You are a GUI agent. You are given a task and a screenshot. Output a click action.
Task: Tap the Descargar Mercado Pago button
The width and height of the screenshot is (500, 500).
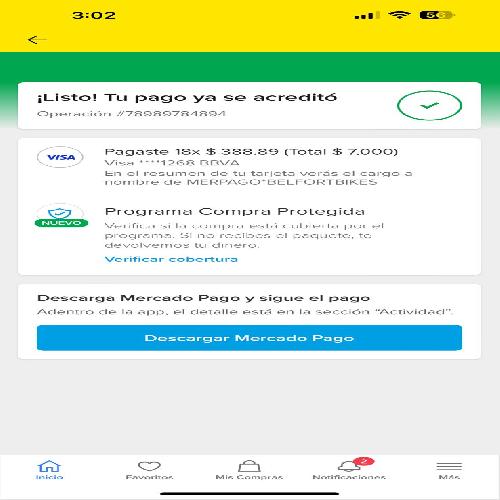(249, 338)
